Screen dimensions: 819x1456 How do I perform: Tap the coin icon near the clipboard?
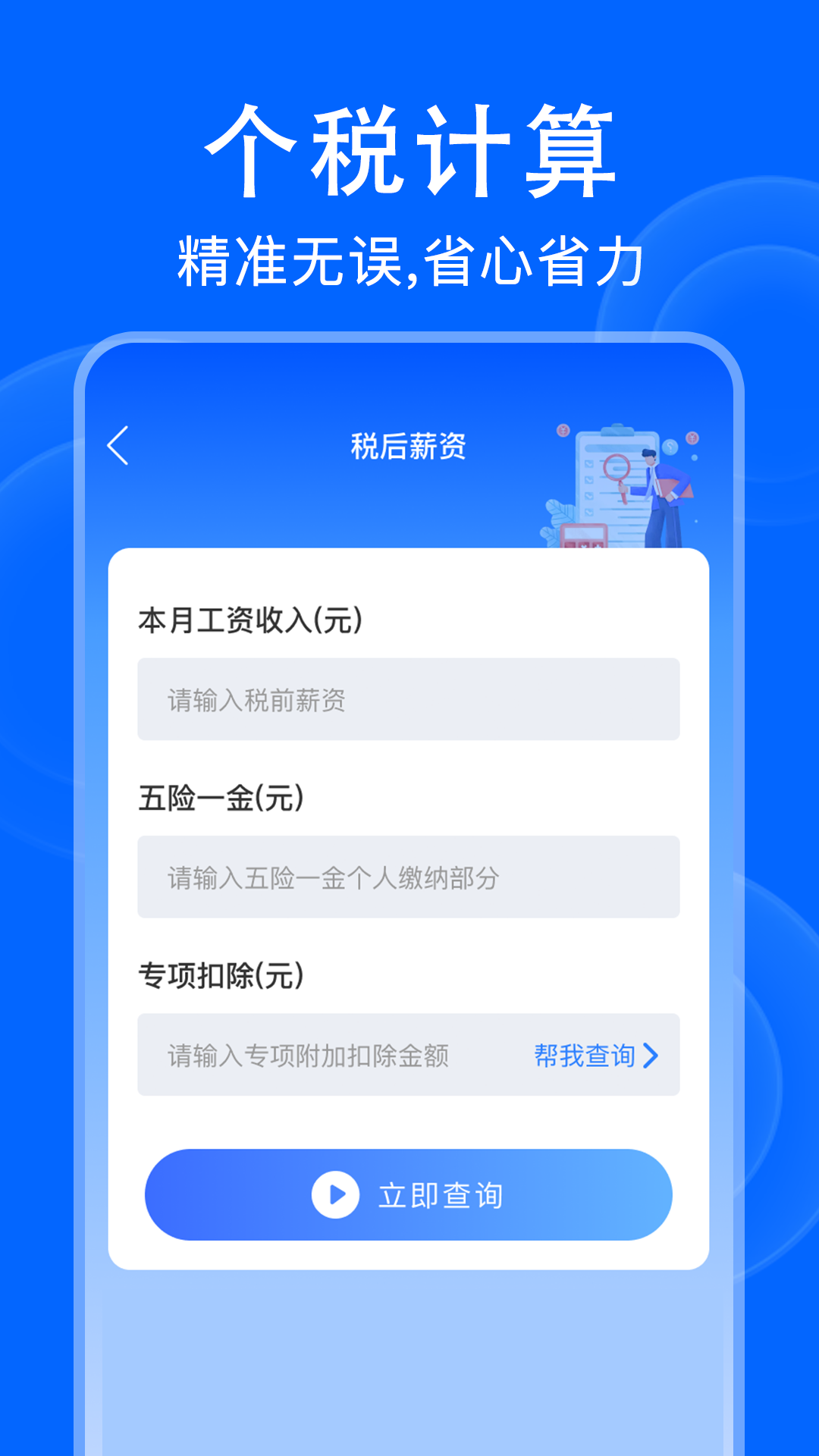pos(563,431)
